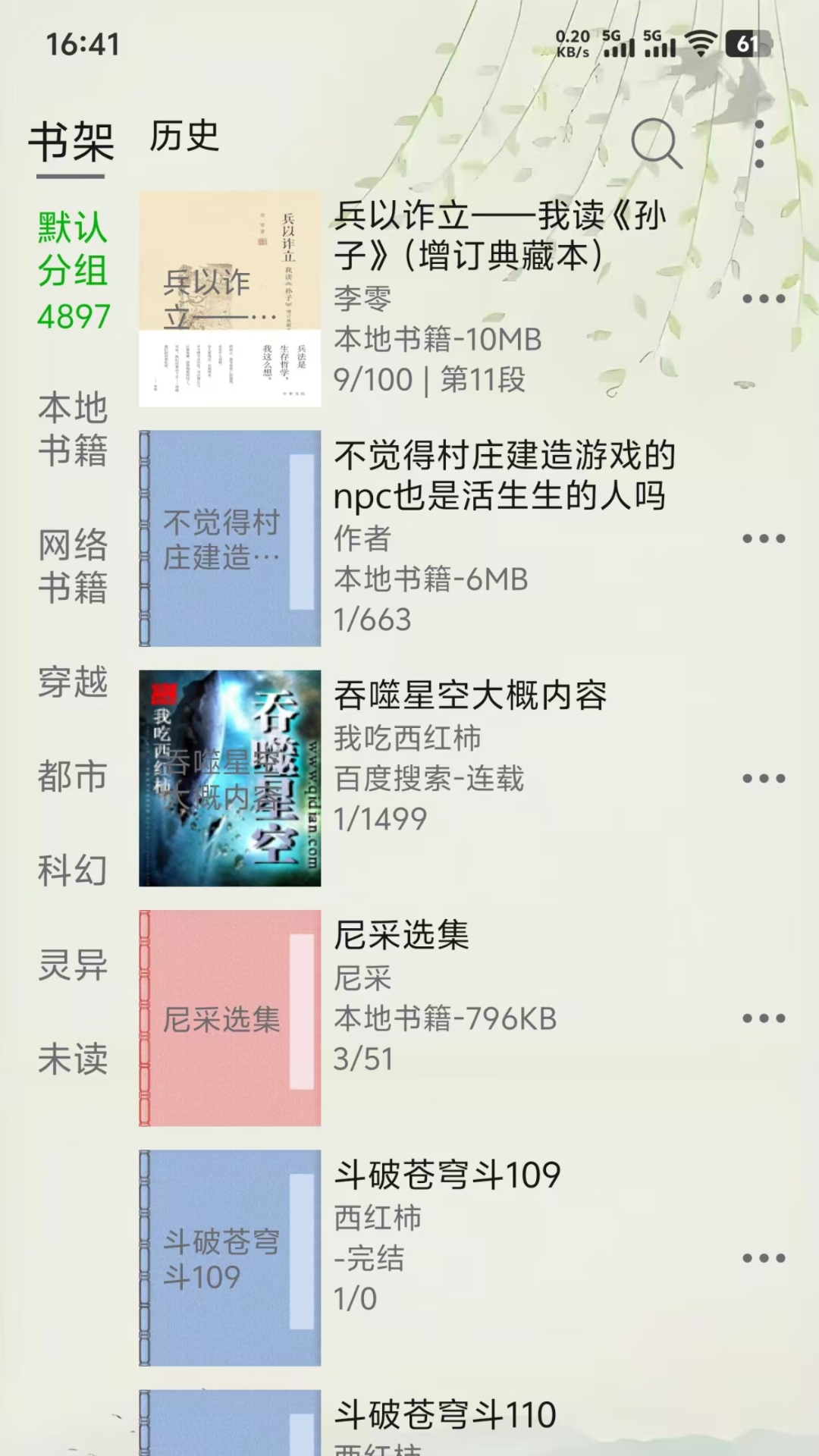Image resolution: width=819 pixels, height=1456 pixels.
Task: Show the 科幻 category
Action: 73,871
